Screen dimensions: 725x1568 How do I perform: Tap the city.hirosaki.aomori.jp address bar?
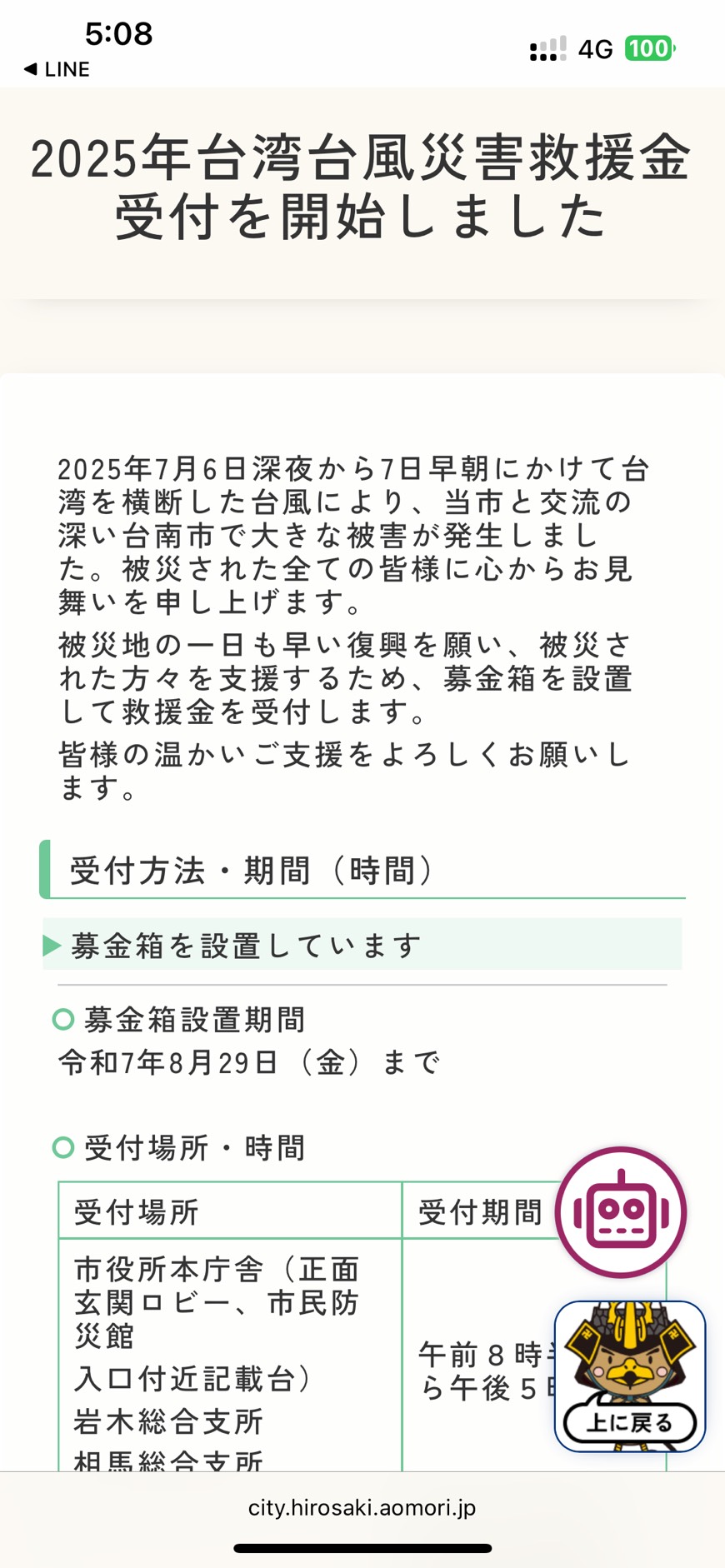[362, 1507]
